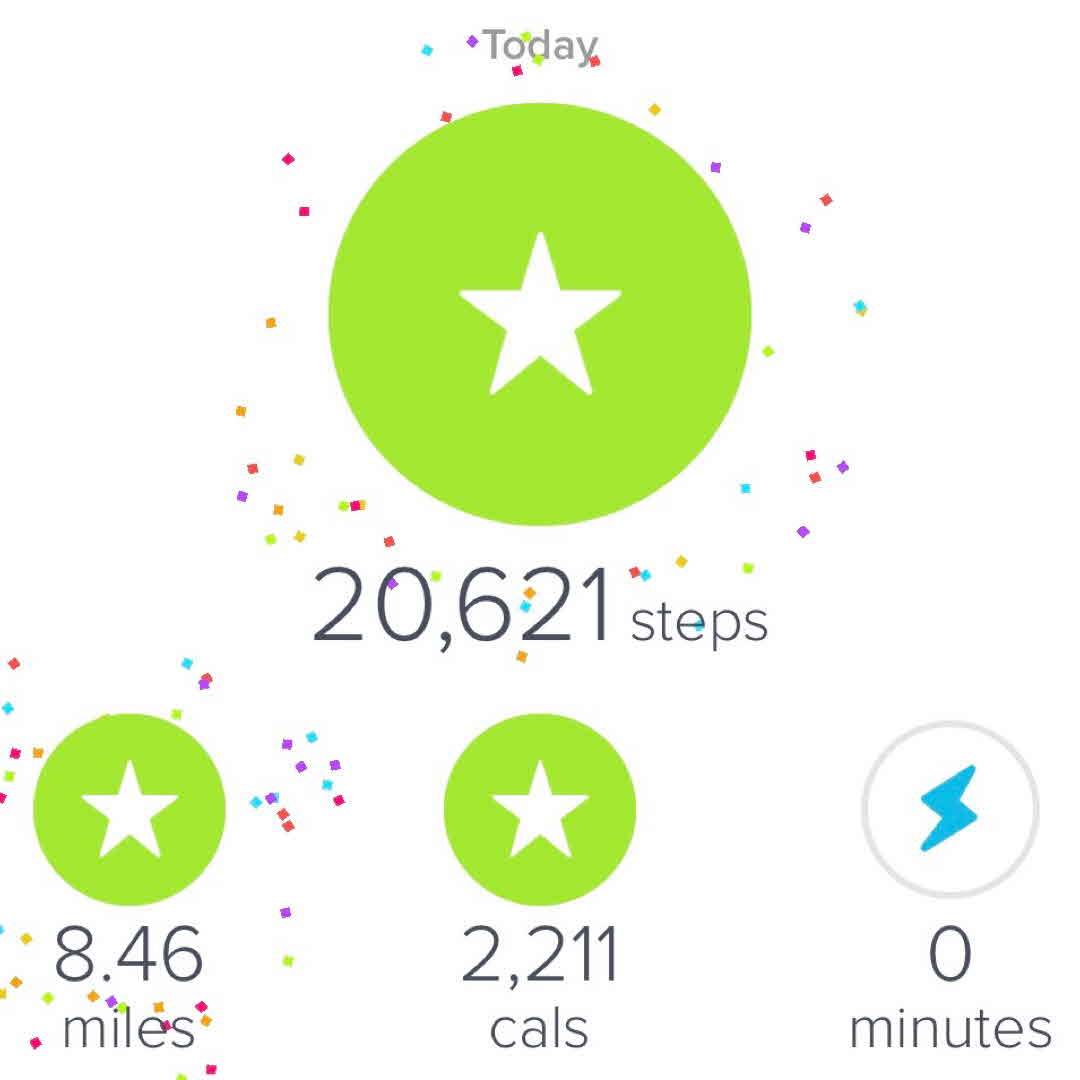View calories burned details
Viewport: 1080px width, 1080px height.
click(540, 809)
